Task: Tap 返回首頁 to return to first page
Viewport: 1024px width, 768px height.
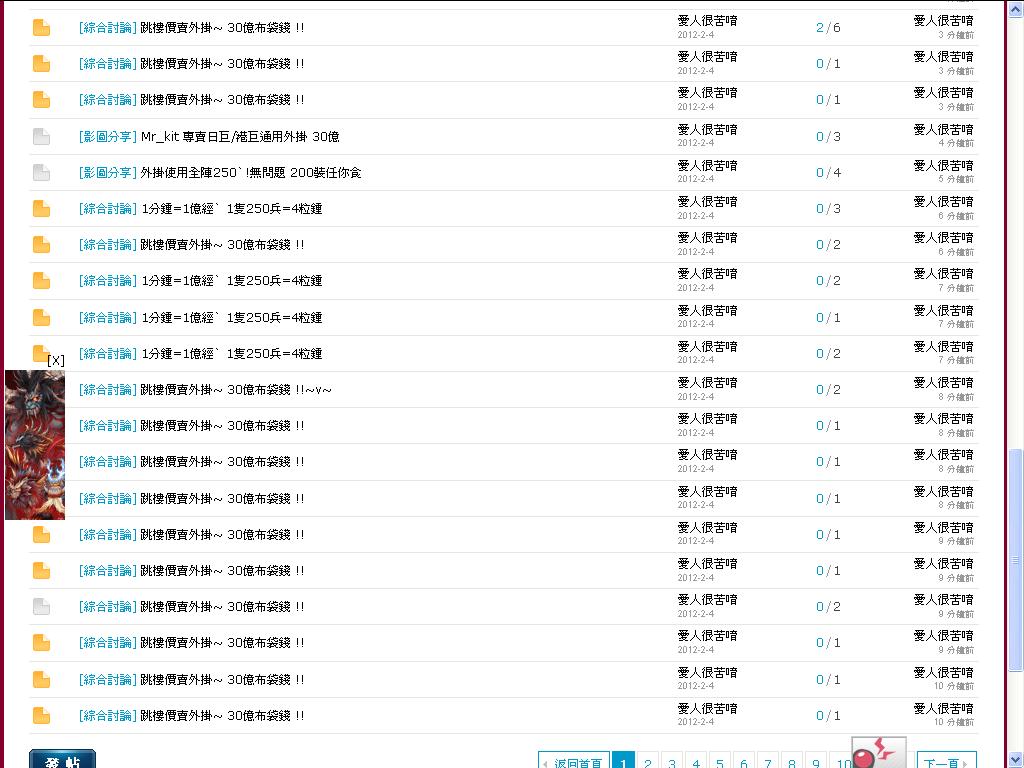Action: (574, 762)
